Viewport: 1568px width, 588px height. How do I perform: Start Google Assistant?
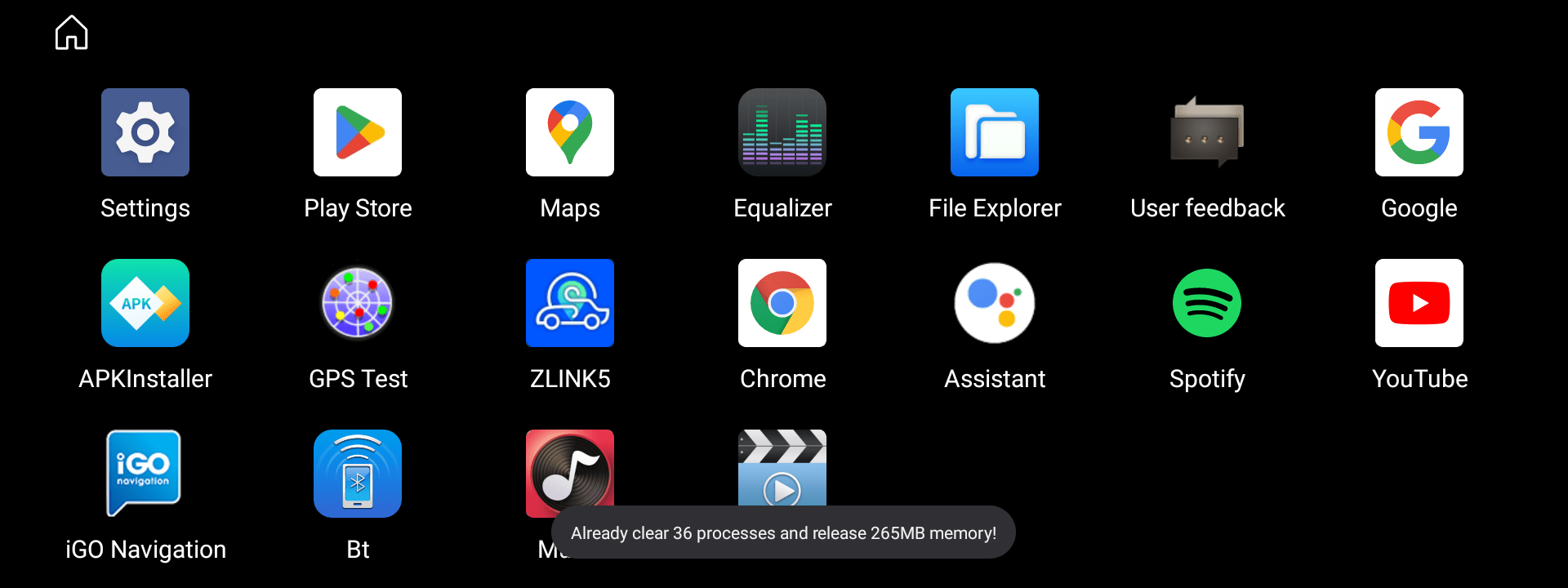[995, 304]
